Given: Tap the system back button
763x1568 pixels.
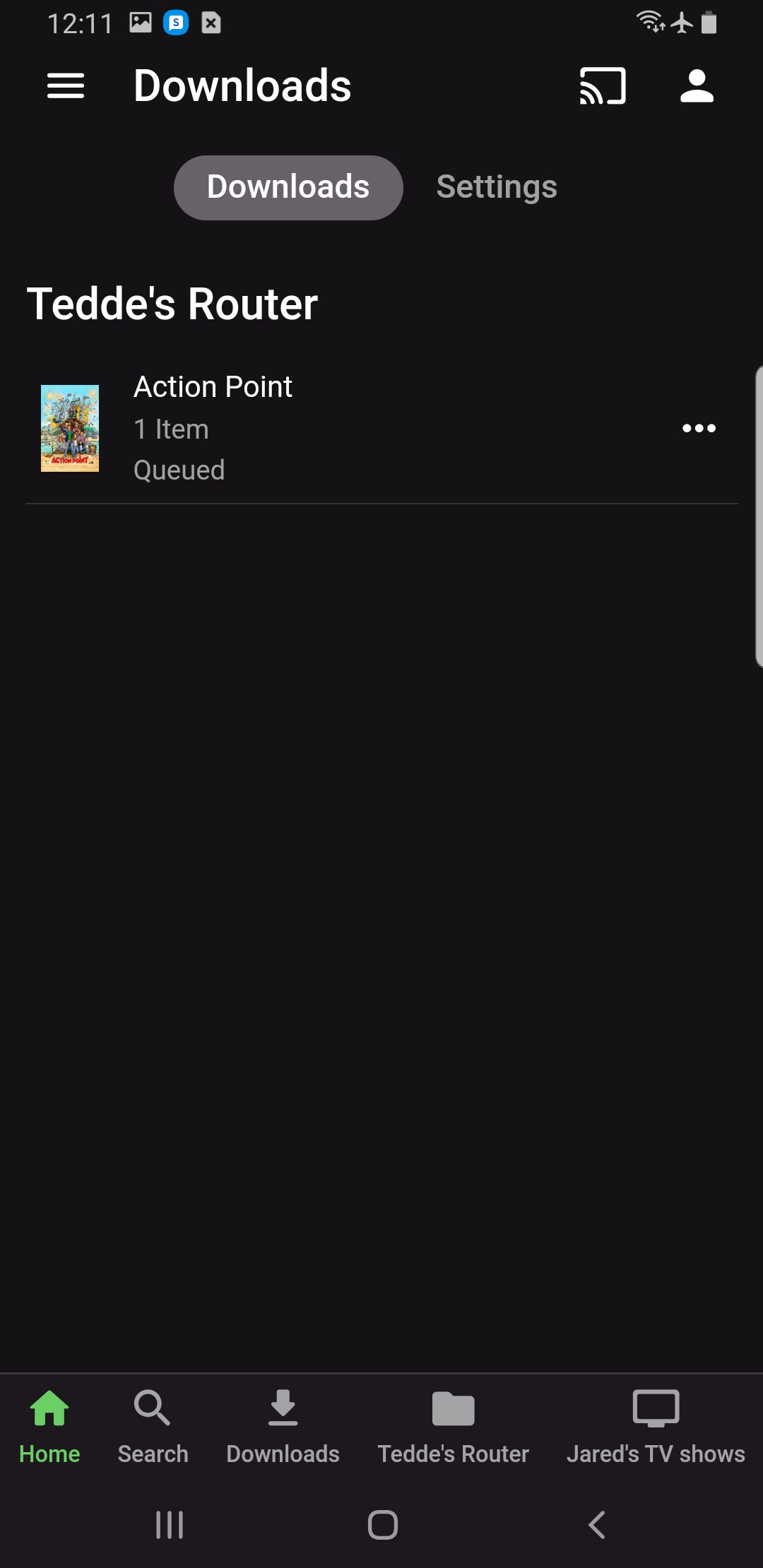Looking at the screenshot, I should [x=597, y=1525].
